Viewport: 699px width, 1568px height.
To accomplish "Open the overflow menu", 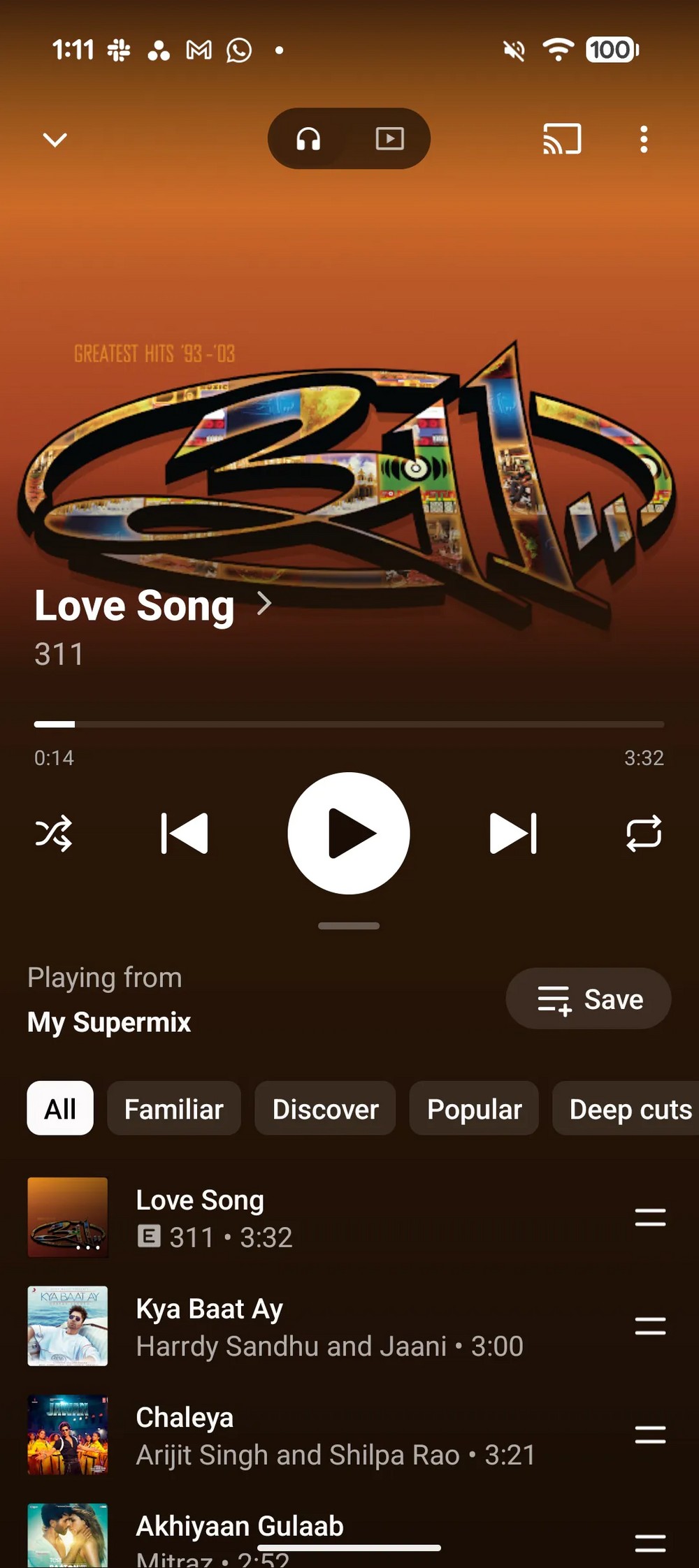I will point(644,139).
